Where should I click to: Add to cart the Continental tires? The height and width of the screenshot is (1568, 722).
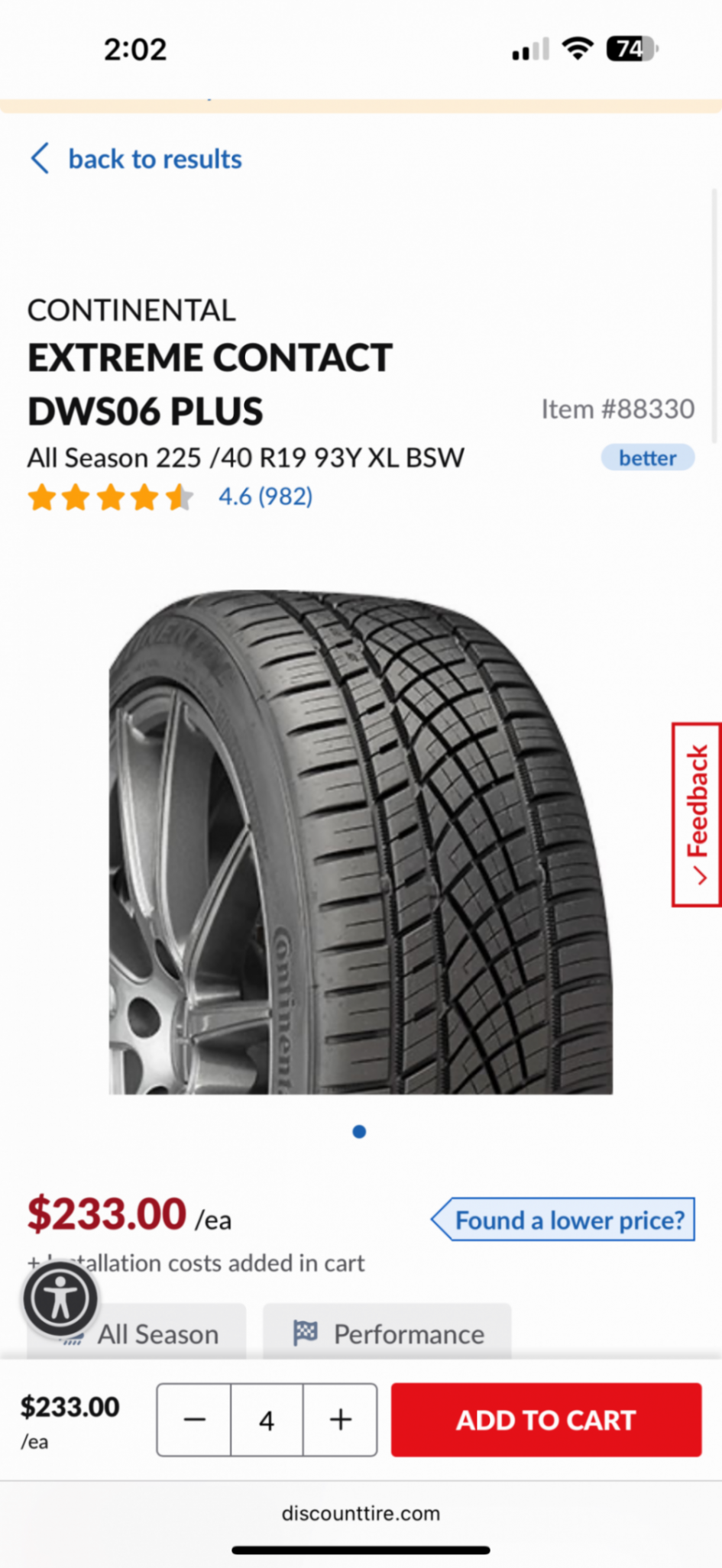coord(546,1420)
